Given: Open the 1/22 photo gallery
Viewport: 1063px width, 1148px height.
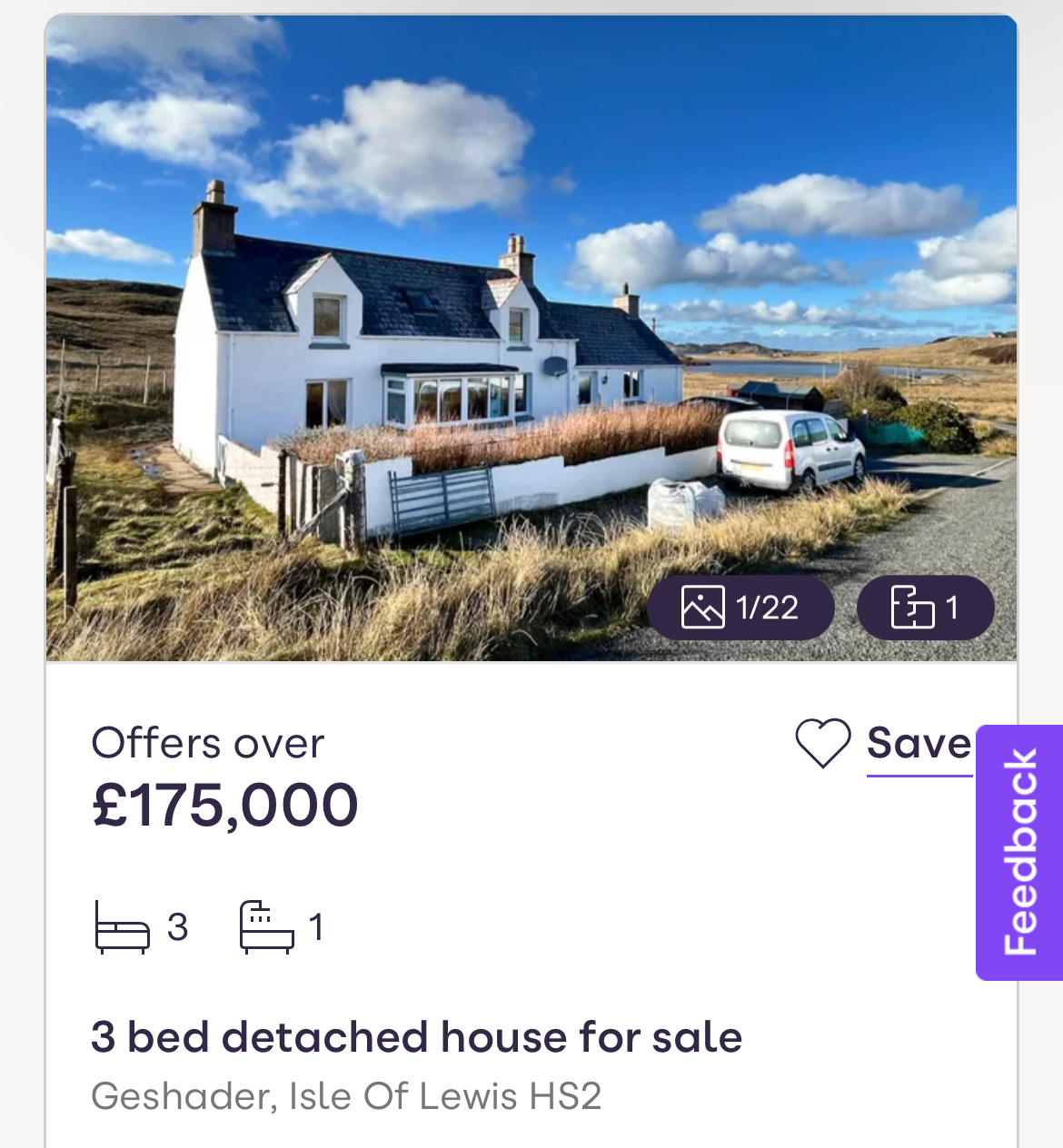Looking at the screenshot, I should pos(740,608).
